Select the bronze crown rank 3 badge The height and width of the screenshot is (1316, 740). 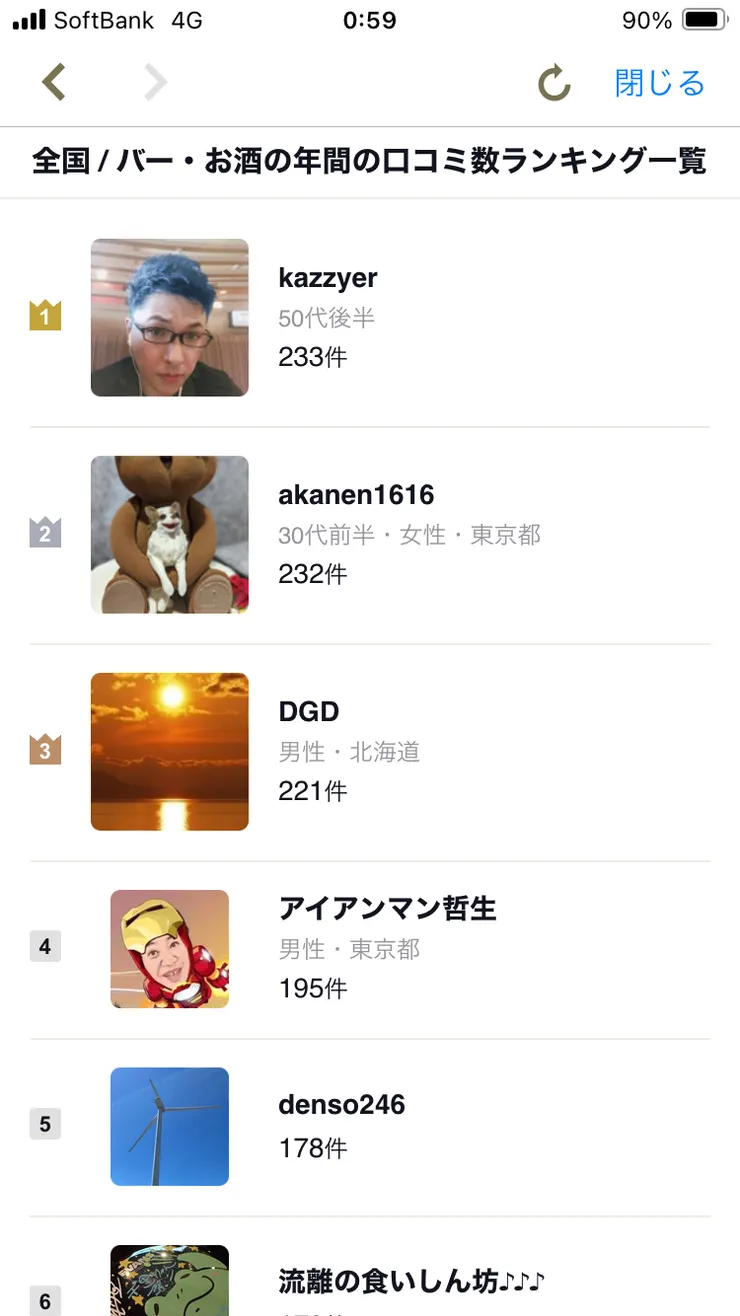(x=44, y=750)
